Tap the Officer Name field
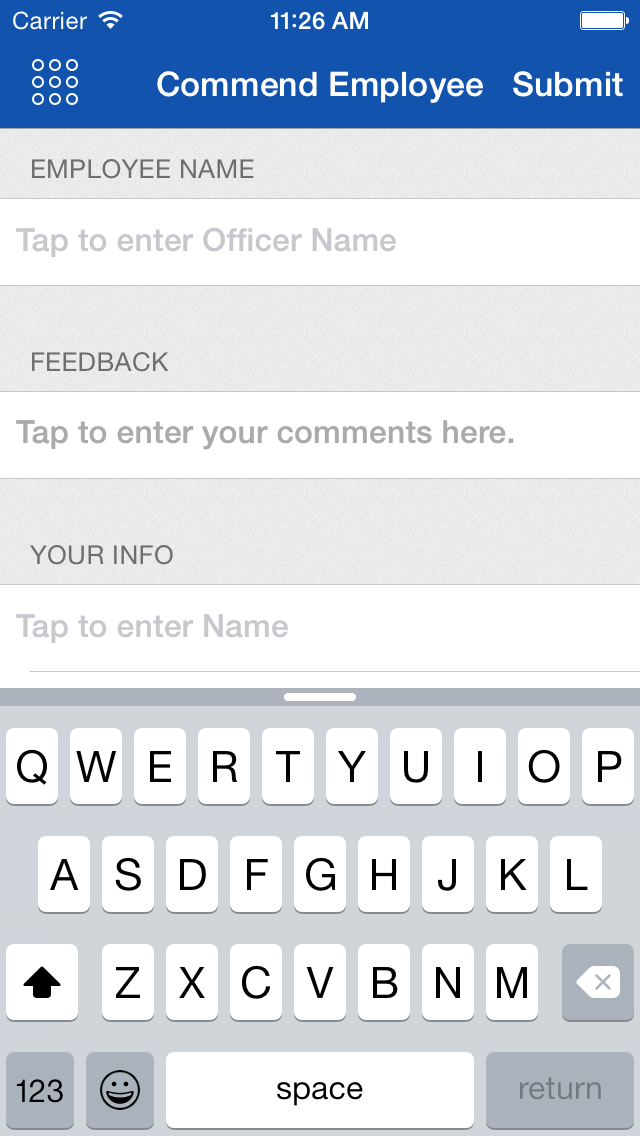This screenshot has height=1136, width=640. point(320,241)
